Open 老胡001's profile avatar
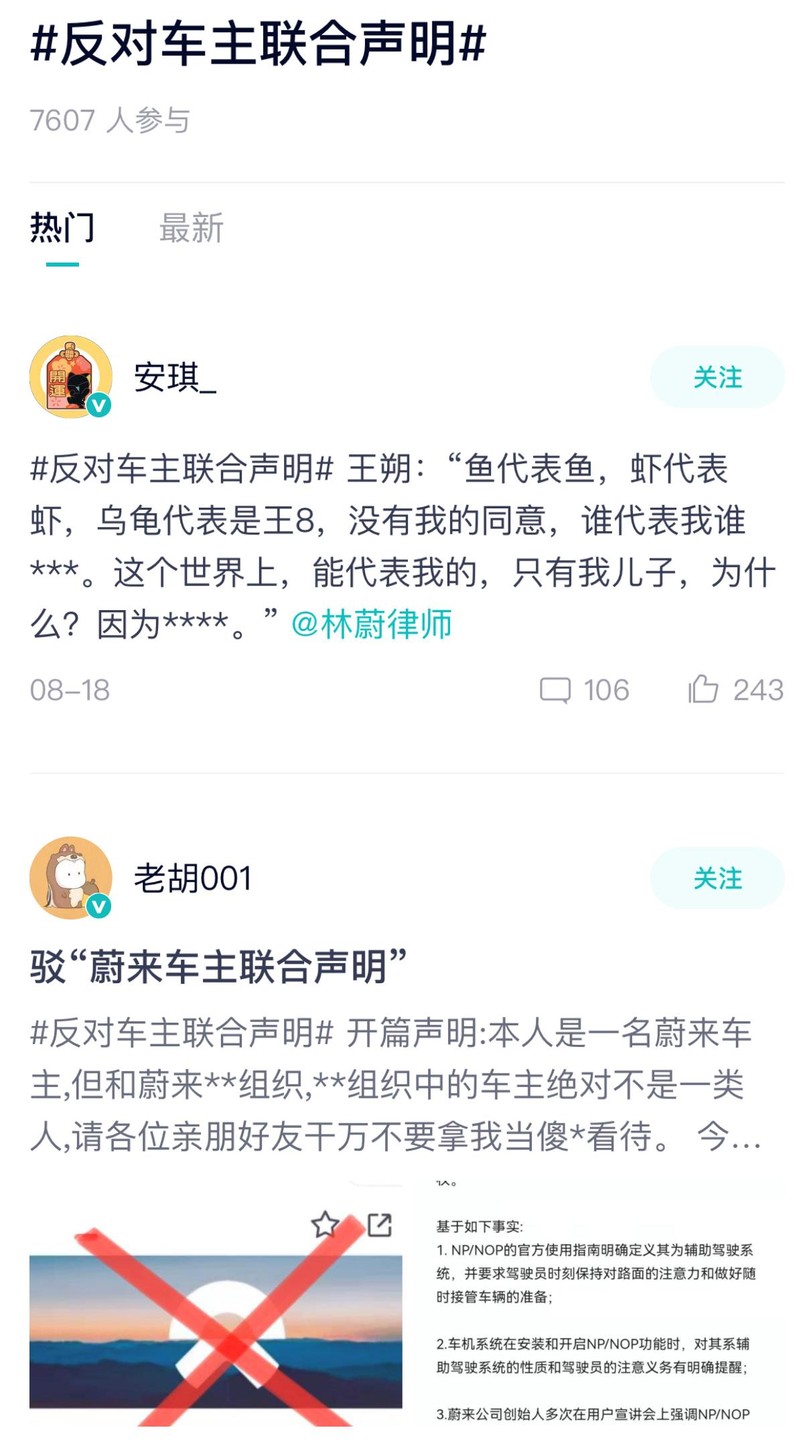This screenshot has width=795, height=1440. (70, 878)
